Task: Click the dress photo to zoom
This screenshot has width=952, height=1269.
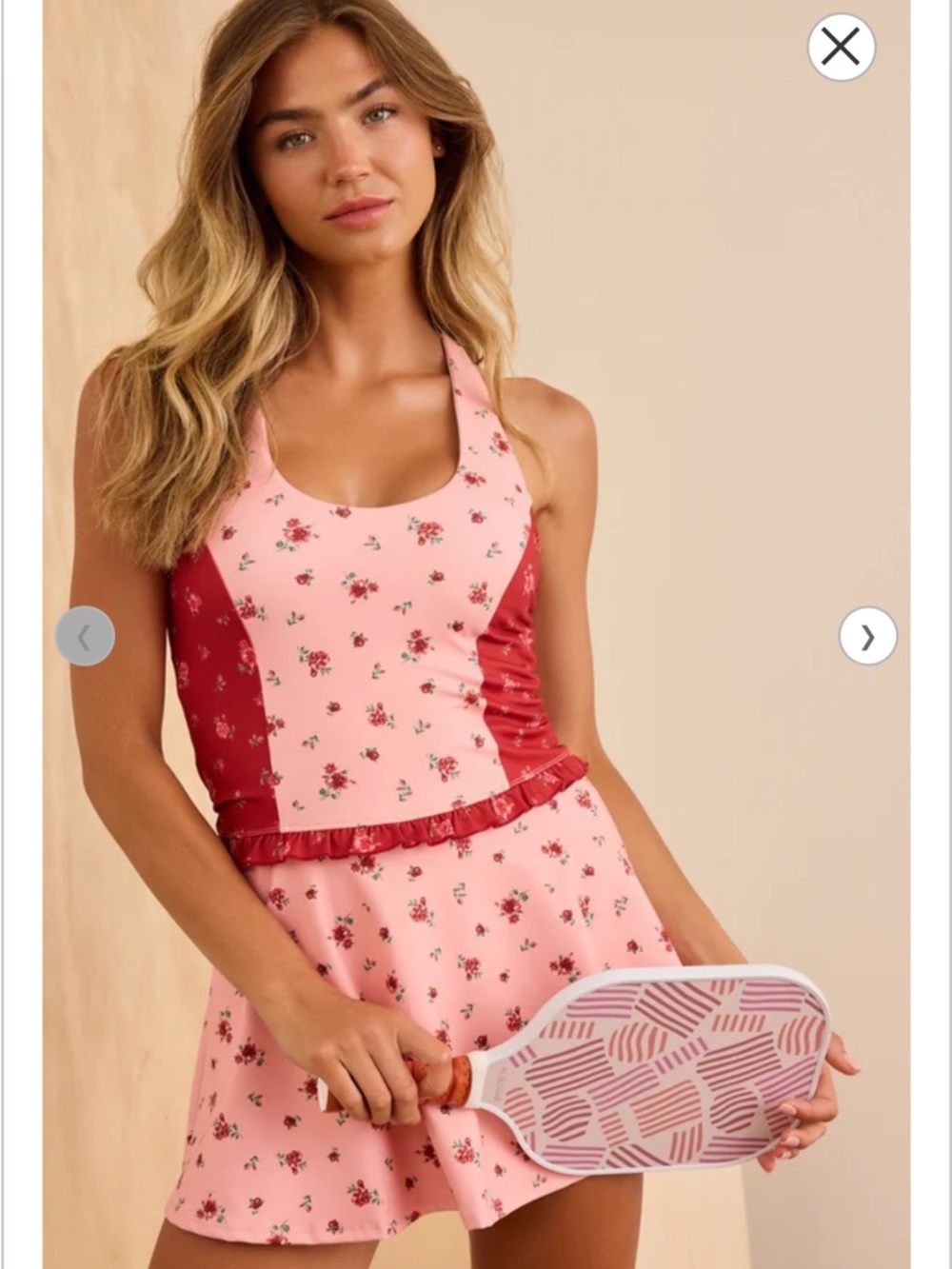Action: click(381, 666)
